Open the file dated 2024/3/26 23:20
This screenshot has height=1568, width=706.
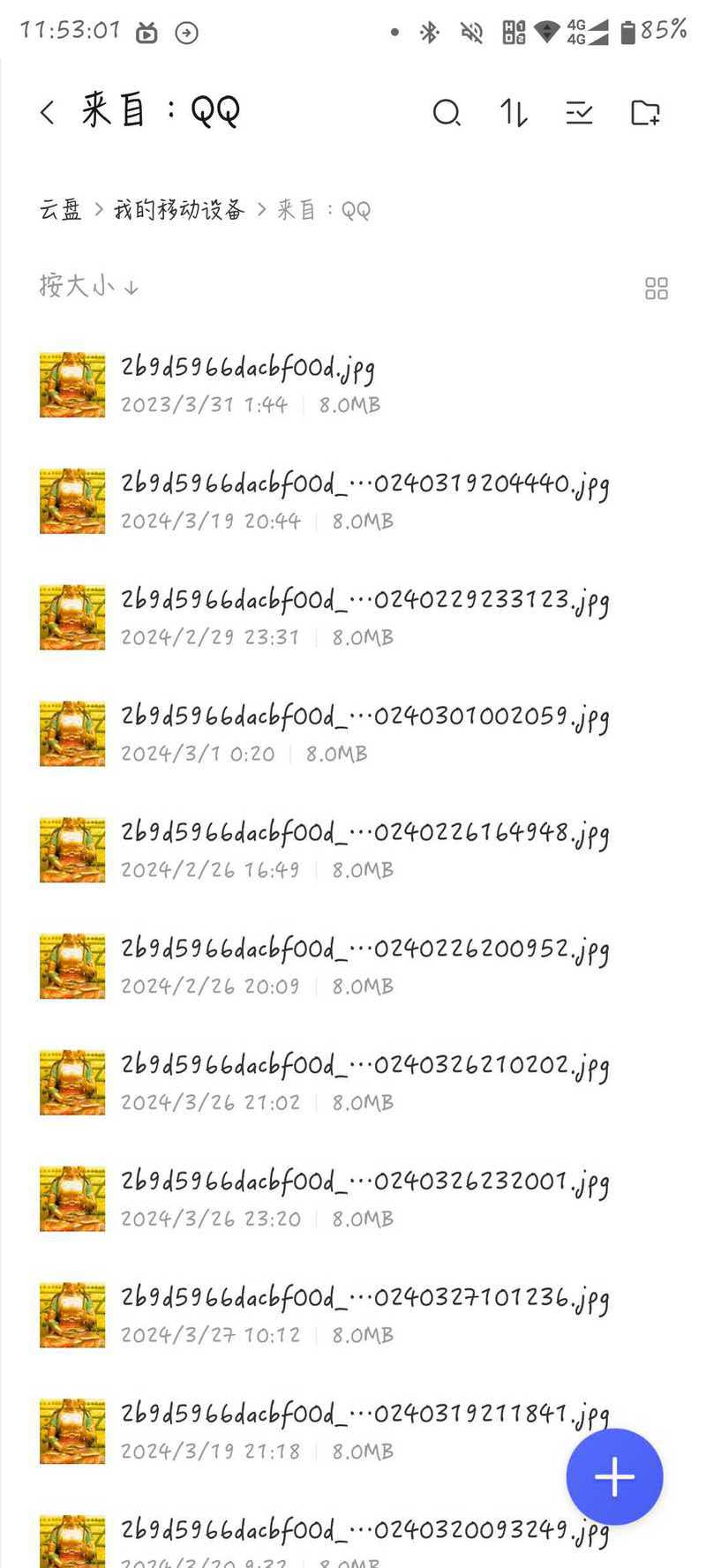click(353, 1200)
